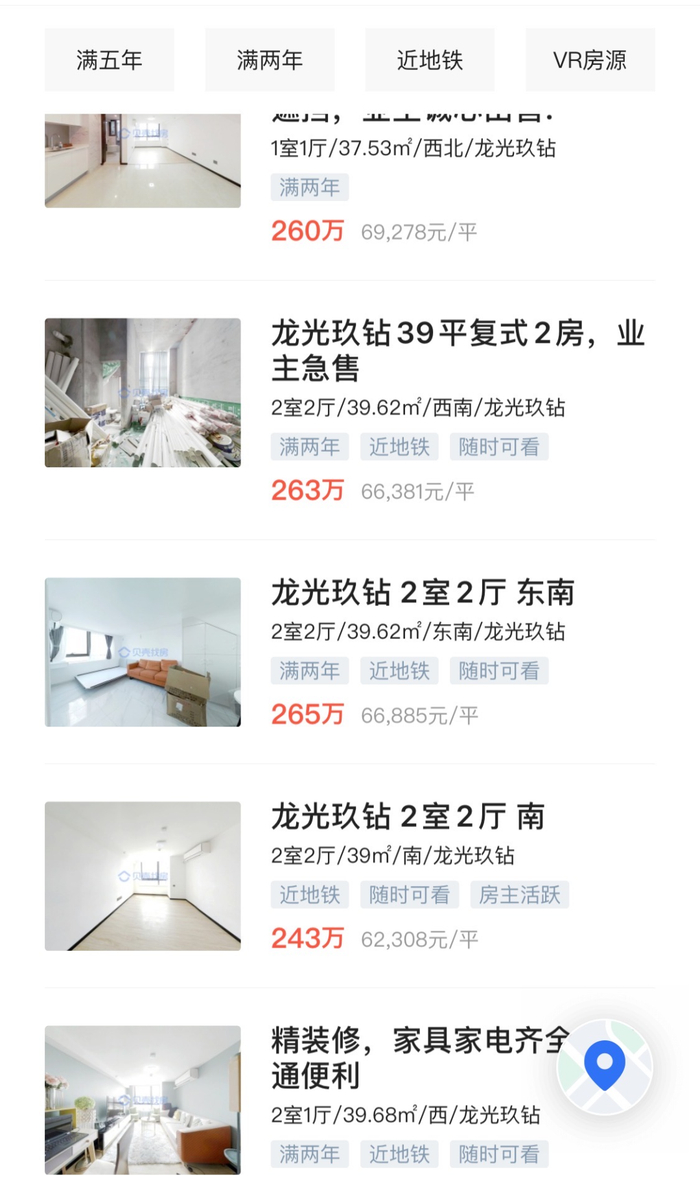This screenshot has height=1181, width=700.
Task: Select the 满两年 filter chip
Action: [269, 60]
